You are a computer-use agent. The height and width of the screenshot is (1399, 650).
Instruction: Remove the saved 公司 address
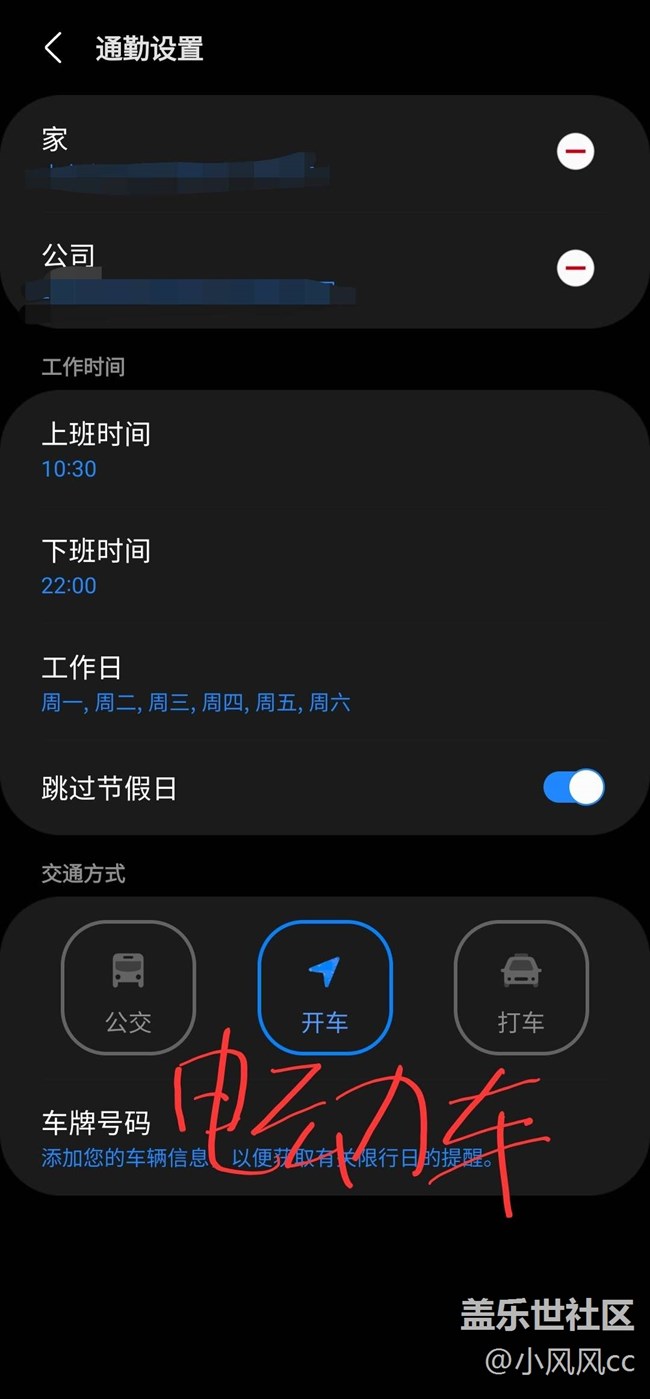(x=575, y=268)
